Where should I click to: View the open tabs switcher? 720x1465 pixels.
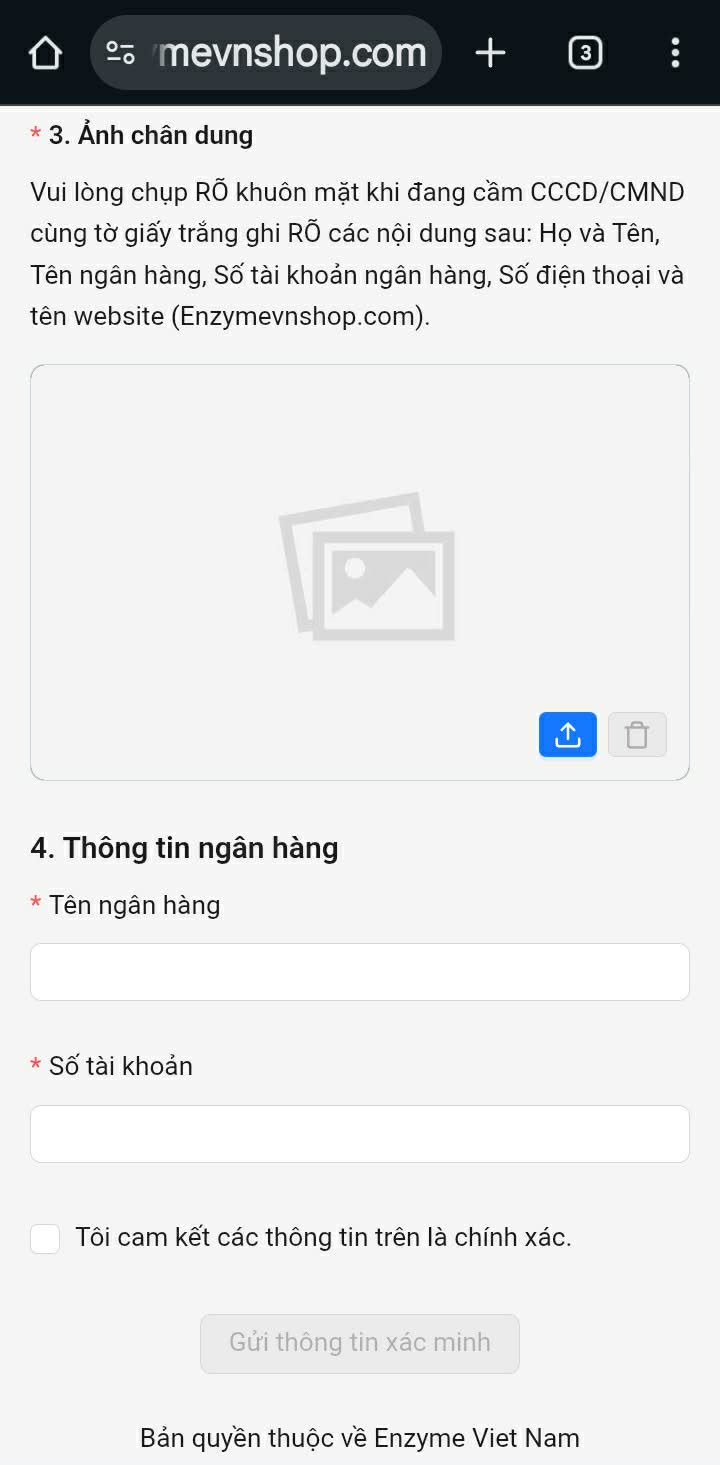585,53
